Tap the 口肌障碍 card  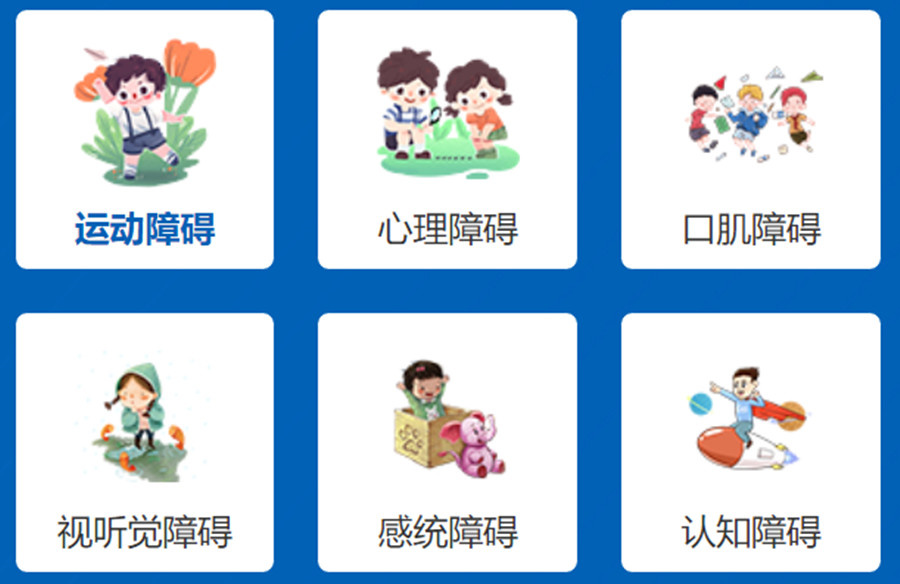tap(751, 140)
